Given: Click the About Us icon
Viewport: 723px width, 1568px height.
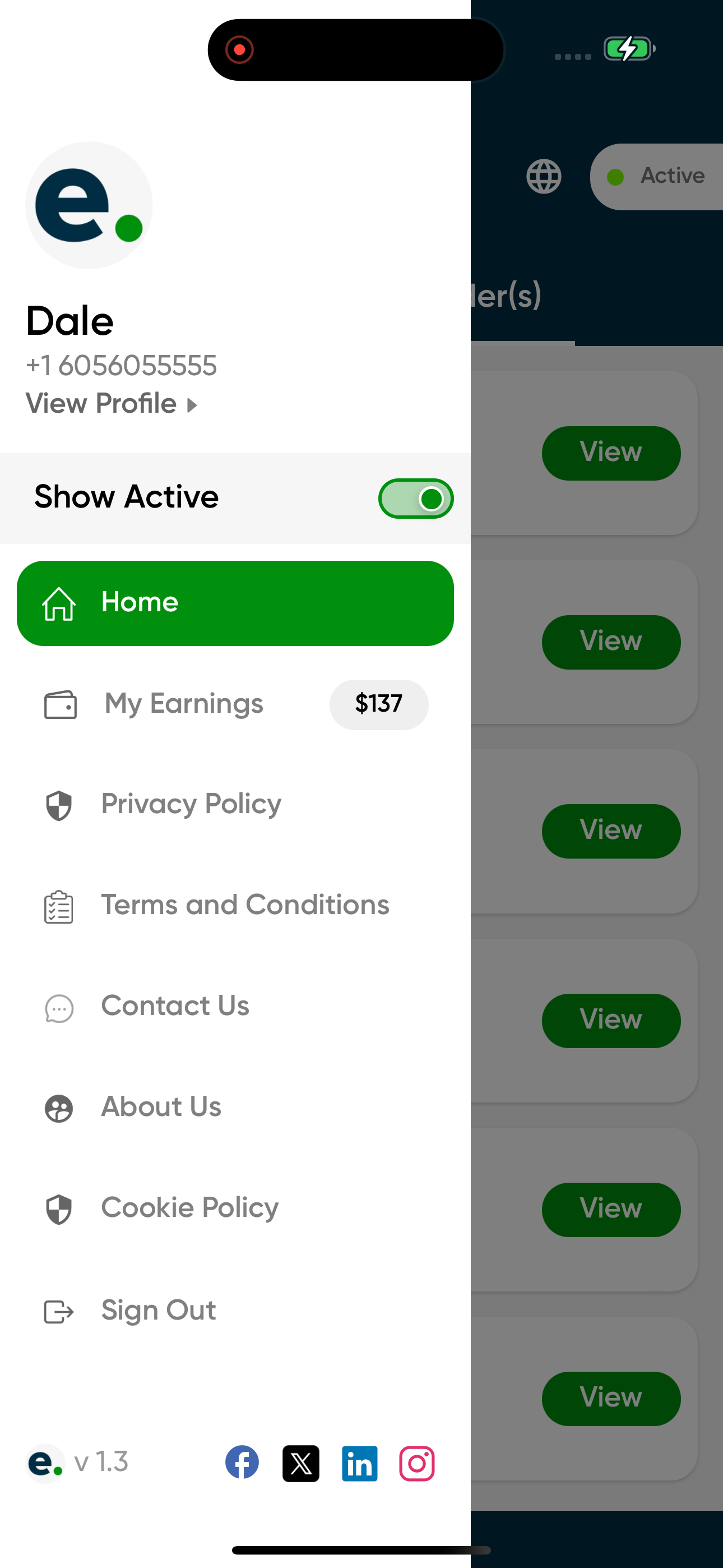Looking at the screenshot, I should [58, 1109].
